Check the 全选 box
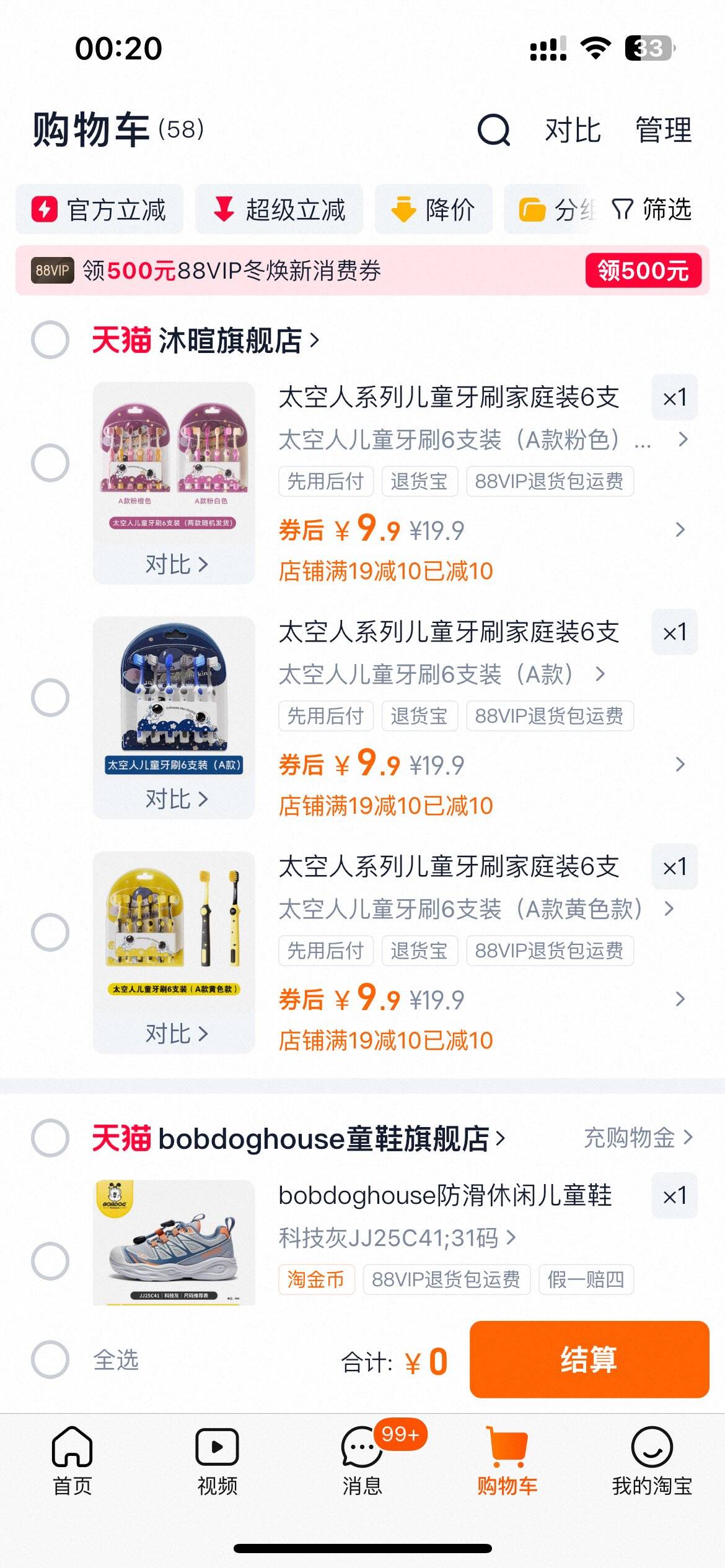The height and width of the screenshot is (1568, 725). point(50,1360)
